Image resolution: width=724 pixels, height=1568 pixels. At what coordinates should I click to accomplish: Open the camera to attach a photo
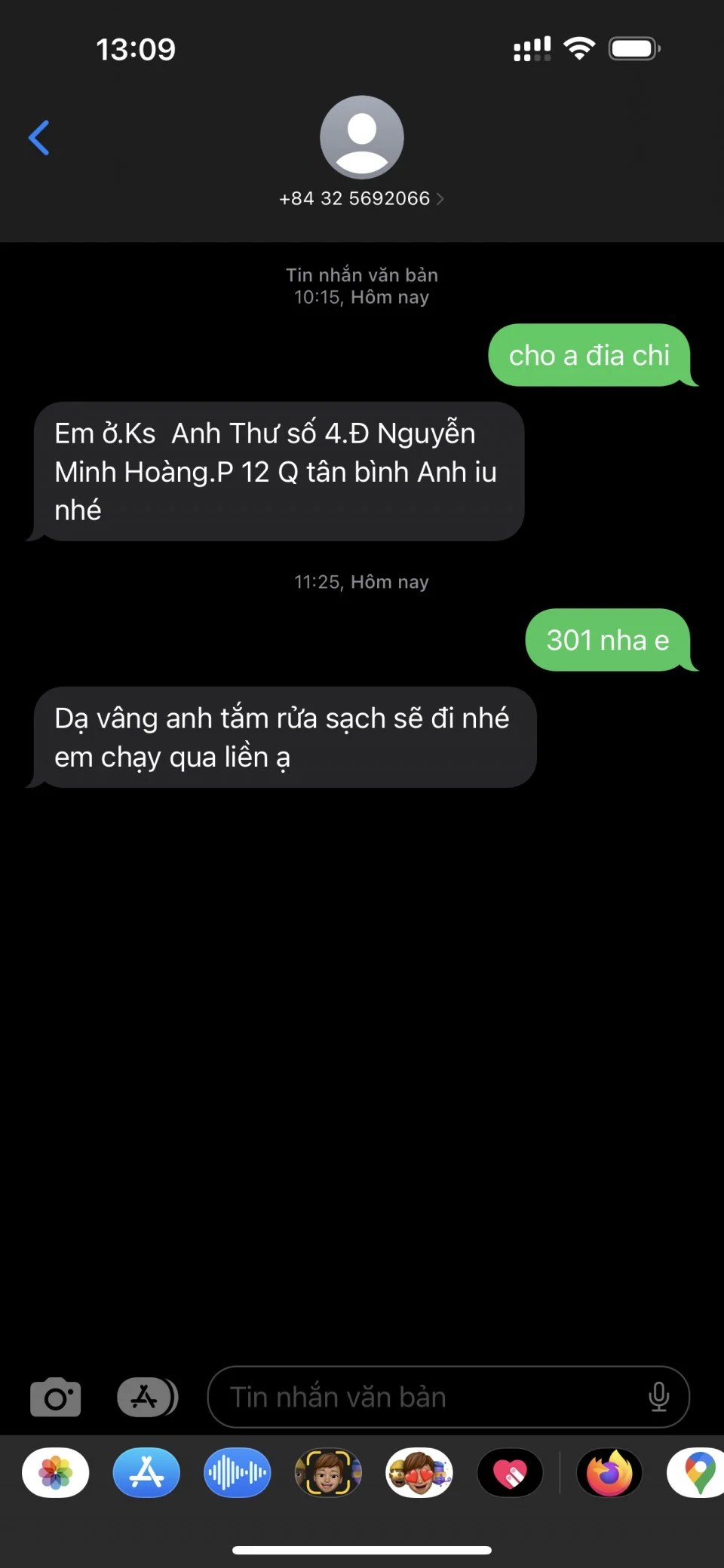[55, 1398]
